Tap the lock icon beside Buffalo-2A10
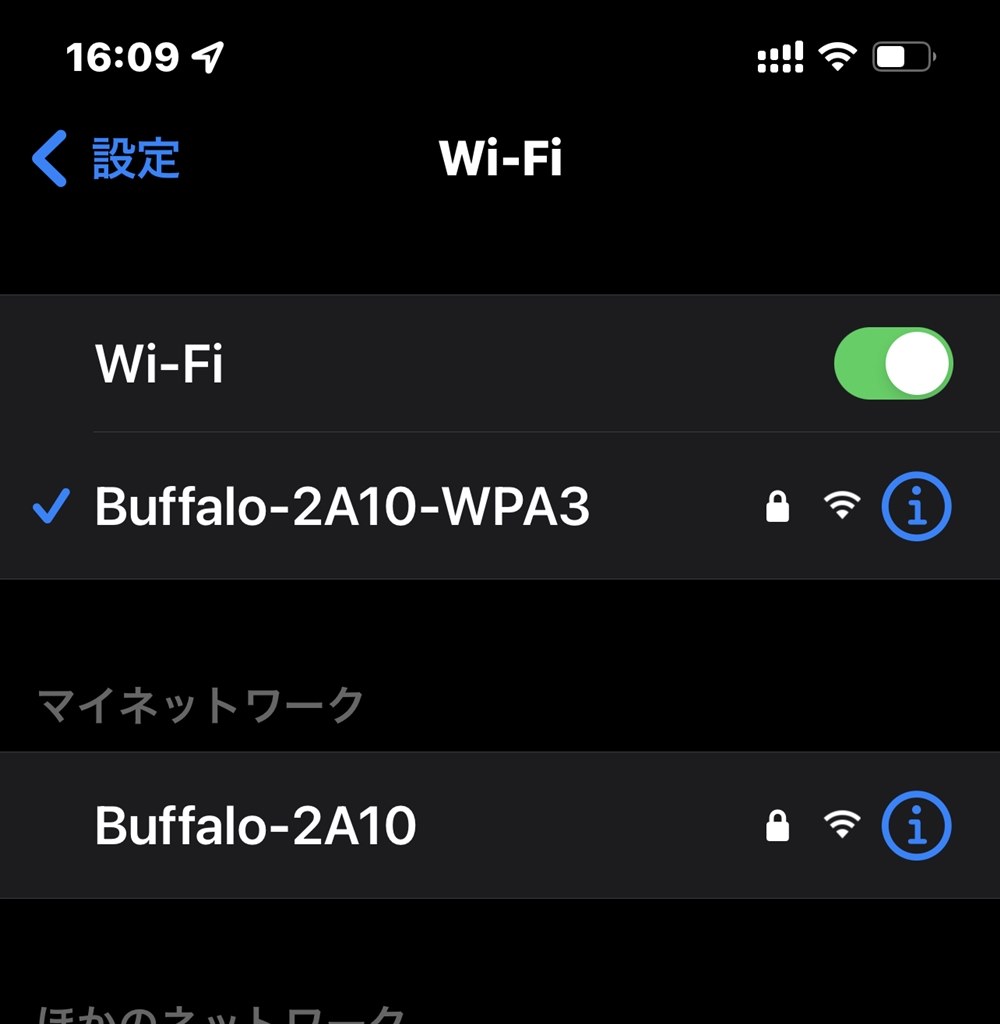Screen dimensions: 1000x1024 tap(778, 825)
